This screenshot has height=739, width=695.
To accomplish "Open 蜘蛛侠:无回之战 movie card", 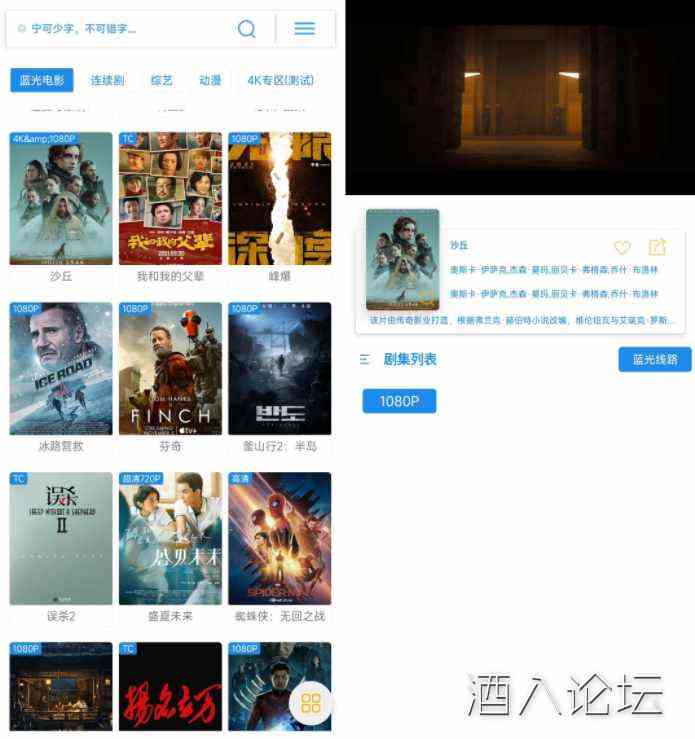I will [279, 539].
